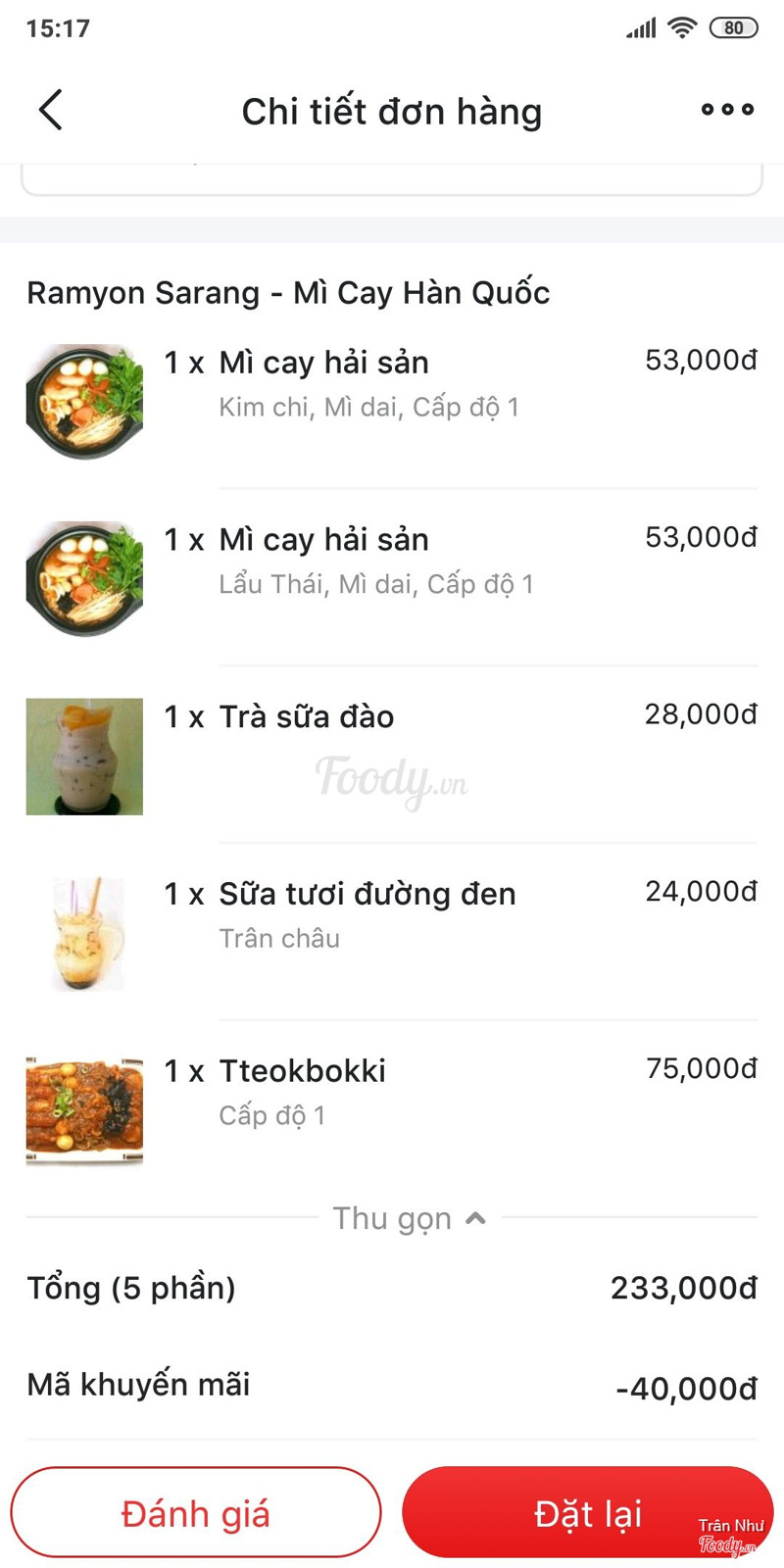Go back from order details
The height and width of the screenshot is (1568, 784).
coord(51,110)
